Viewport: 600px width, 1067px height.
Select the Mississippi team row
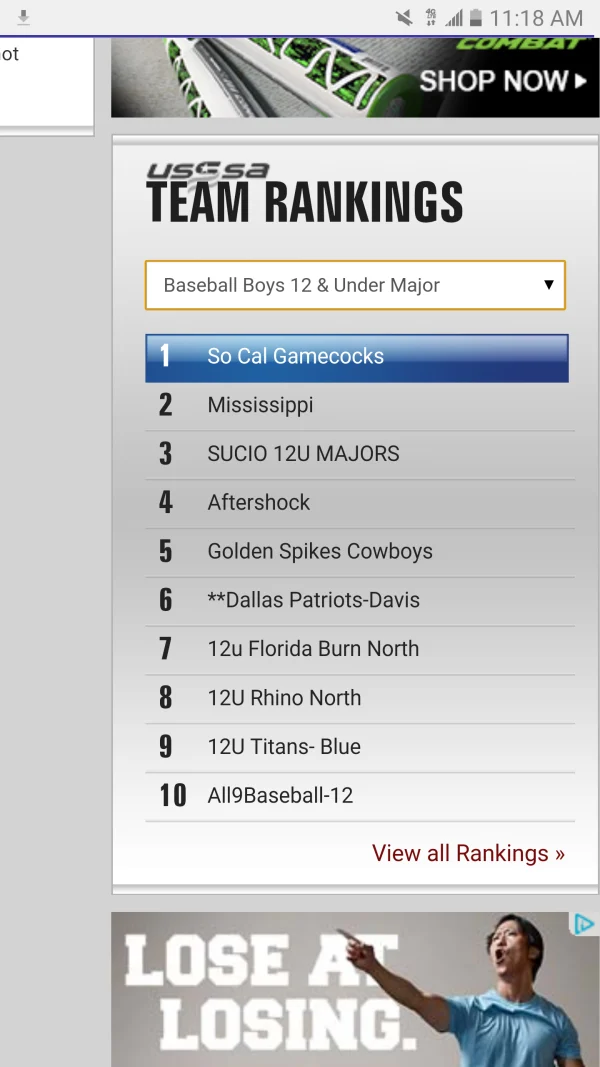click(x=359, y=406)
